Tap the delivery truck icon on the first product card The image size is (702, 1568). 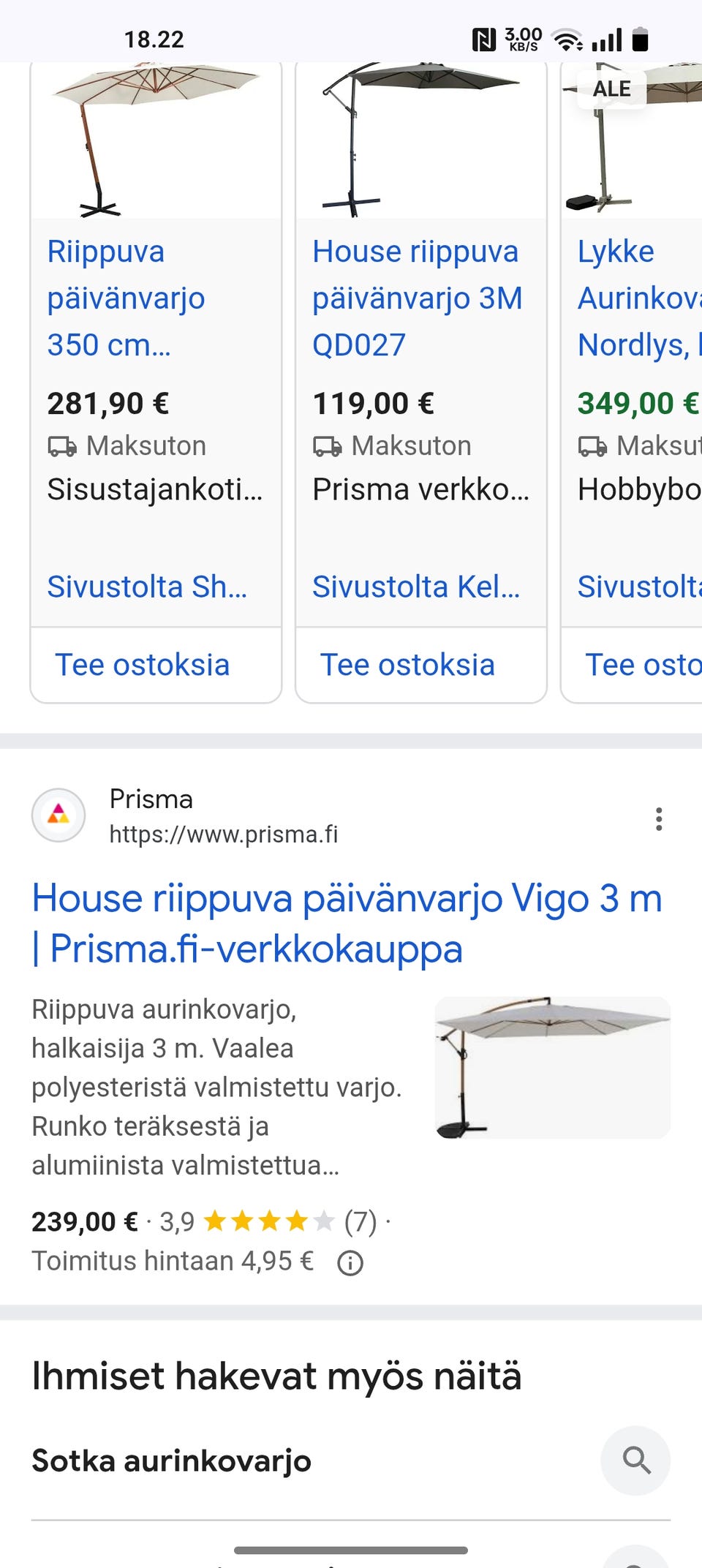coord(62,445)
